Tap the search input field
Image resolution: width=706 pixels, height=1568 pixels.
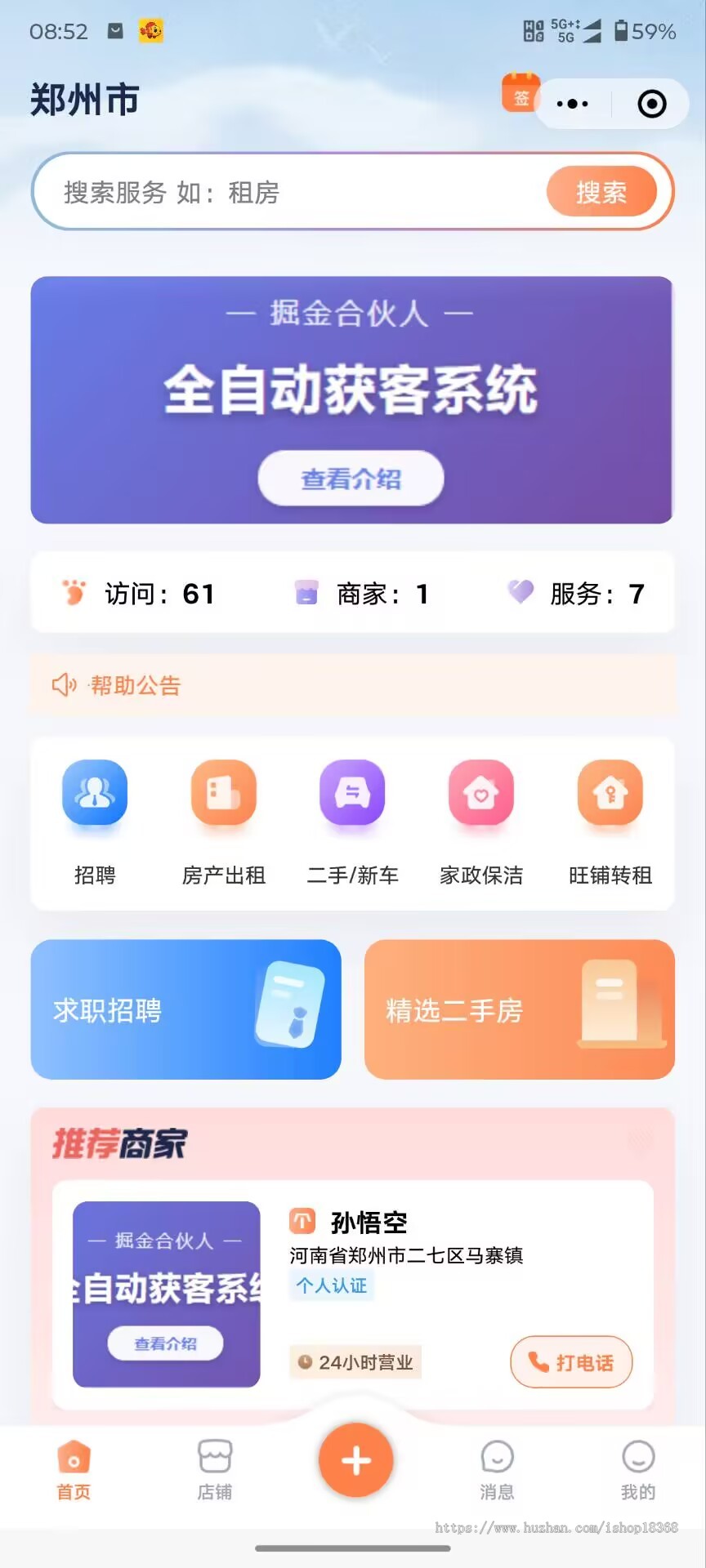pos(286,193)
